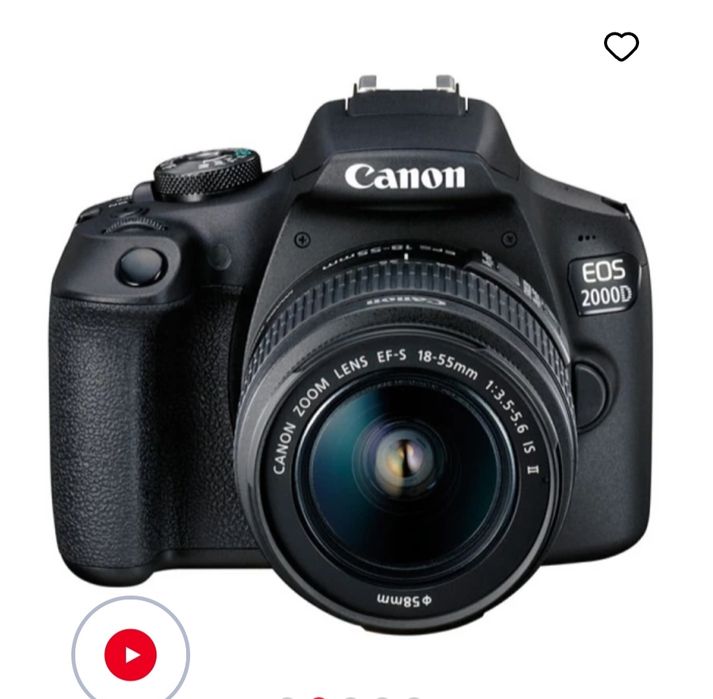
Task: Play the product video
Action: tap(130, 655)
